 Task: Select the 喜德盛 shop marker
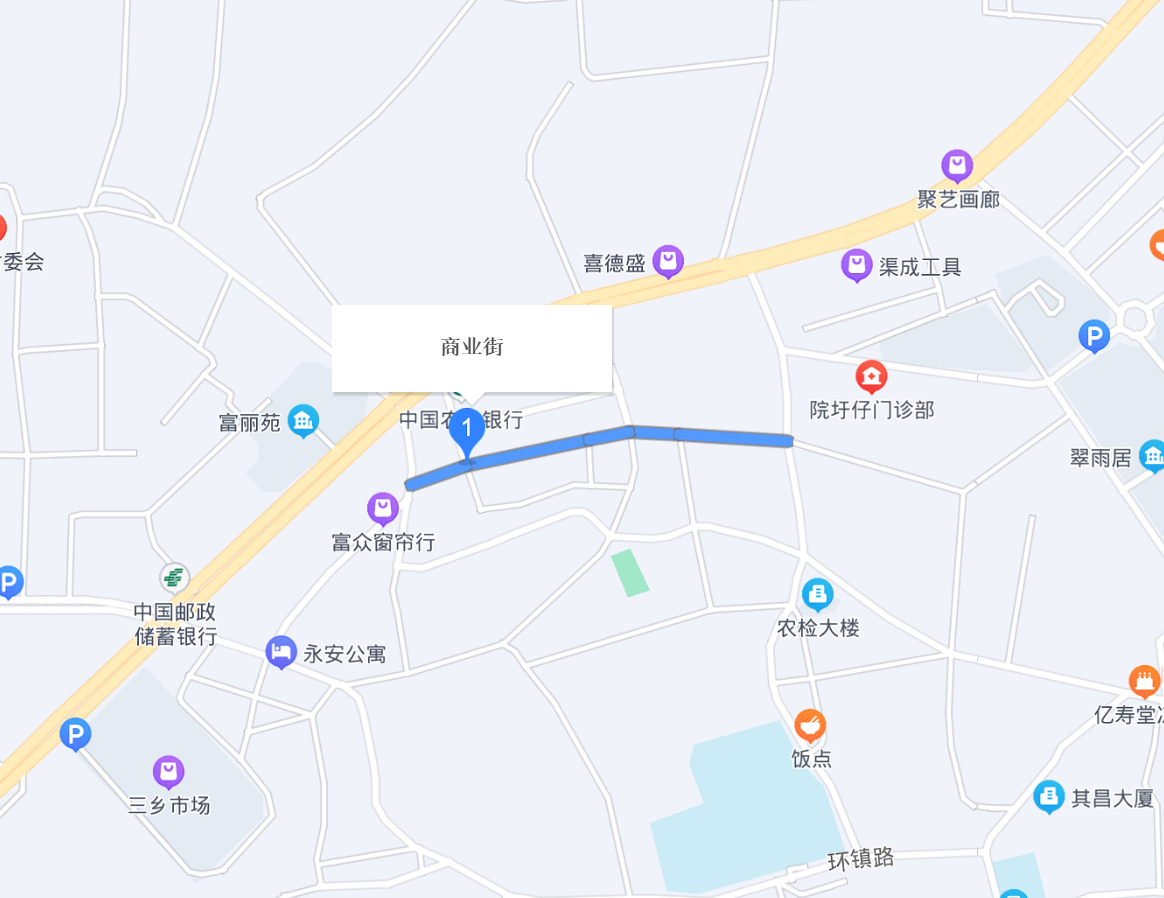coord(668,262)
